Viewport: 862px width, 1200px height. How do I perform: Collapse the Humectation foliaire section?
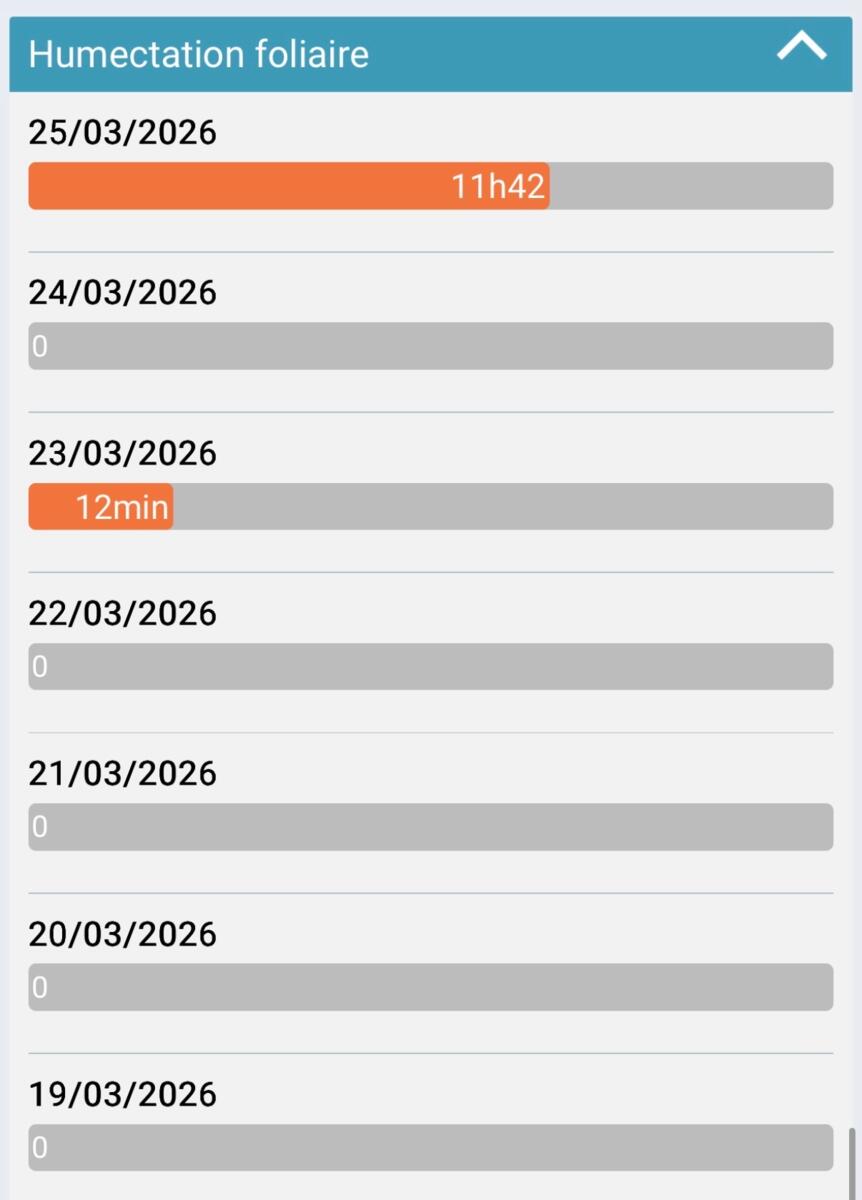tap(801, 48)
